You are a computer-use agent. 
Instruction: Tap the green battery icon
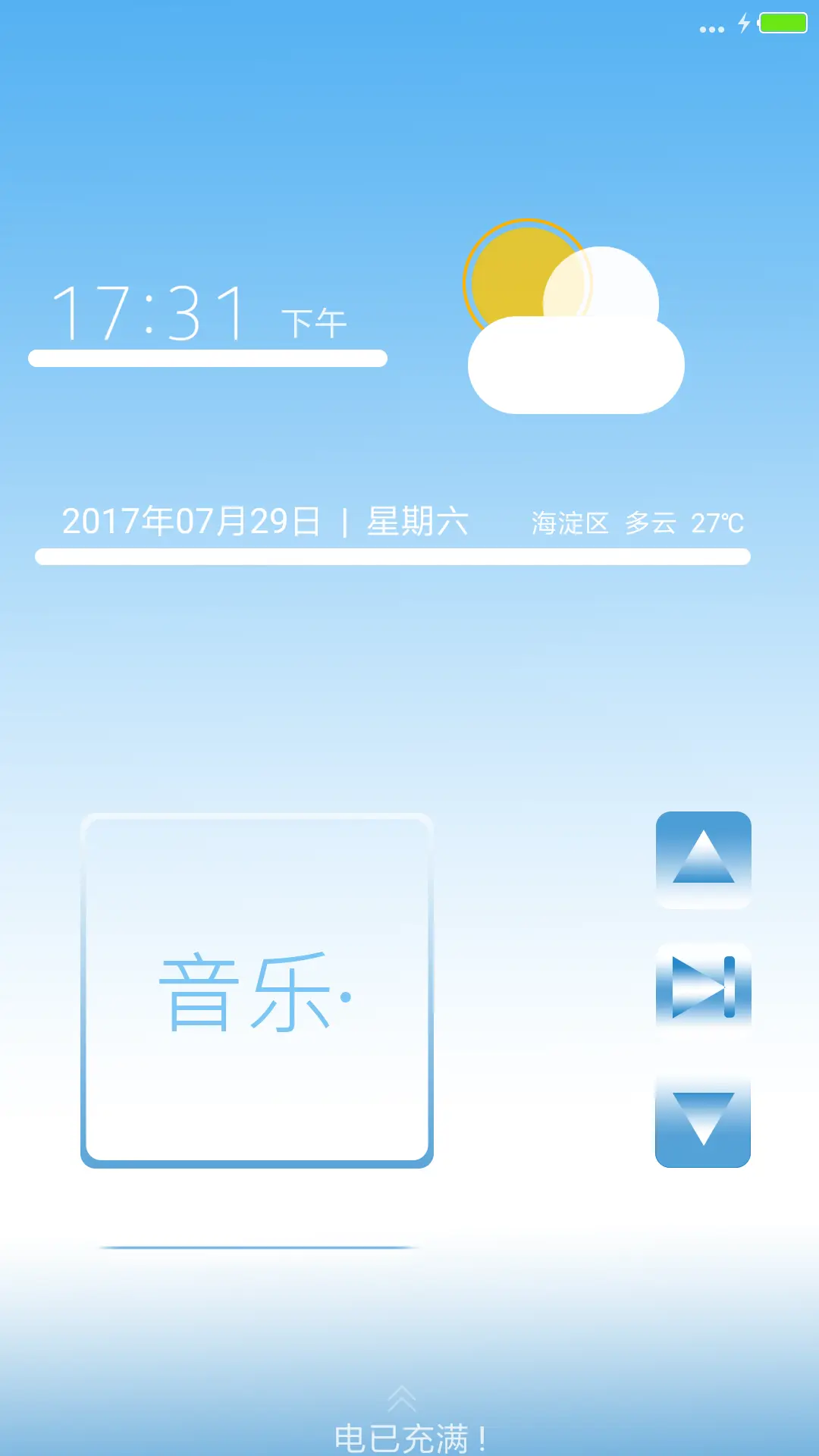[783, 23]
